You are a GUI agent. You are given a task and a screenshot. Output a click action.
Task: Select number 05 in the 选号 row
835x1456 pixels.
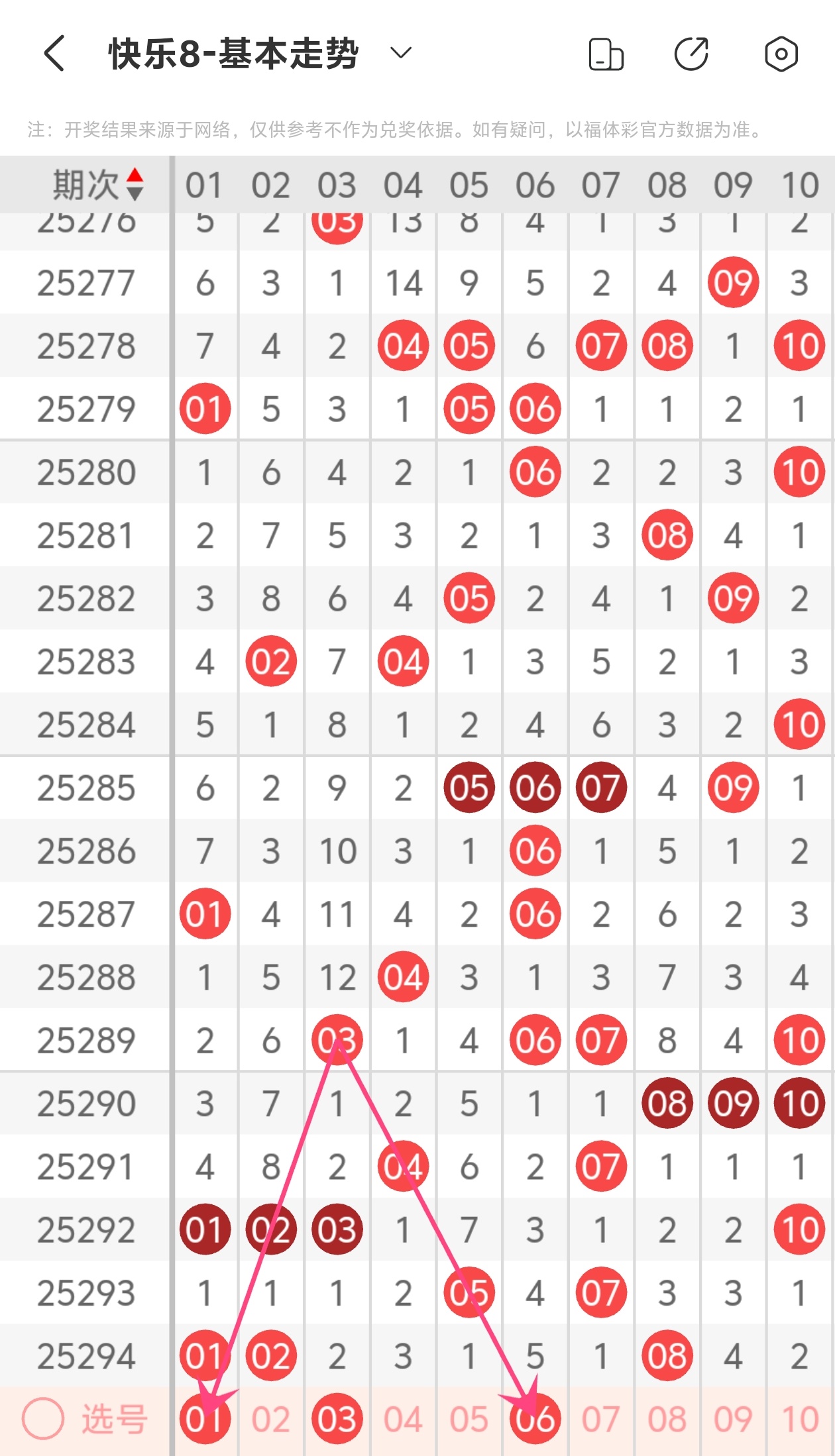469,1419
